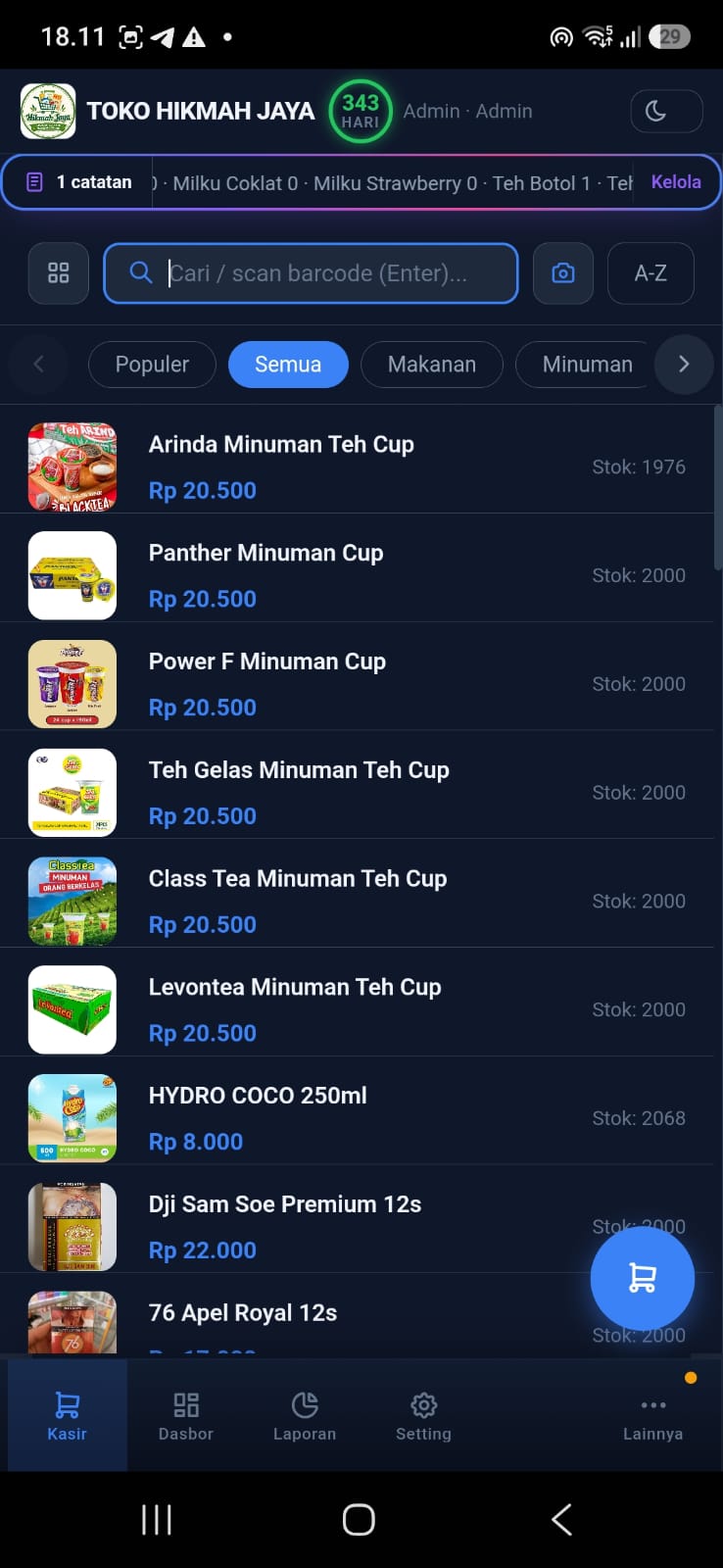Show more categories with right arrow

(684, 365)
